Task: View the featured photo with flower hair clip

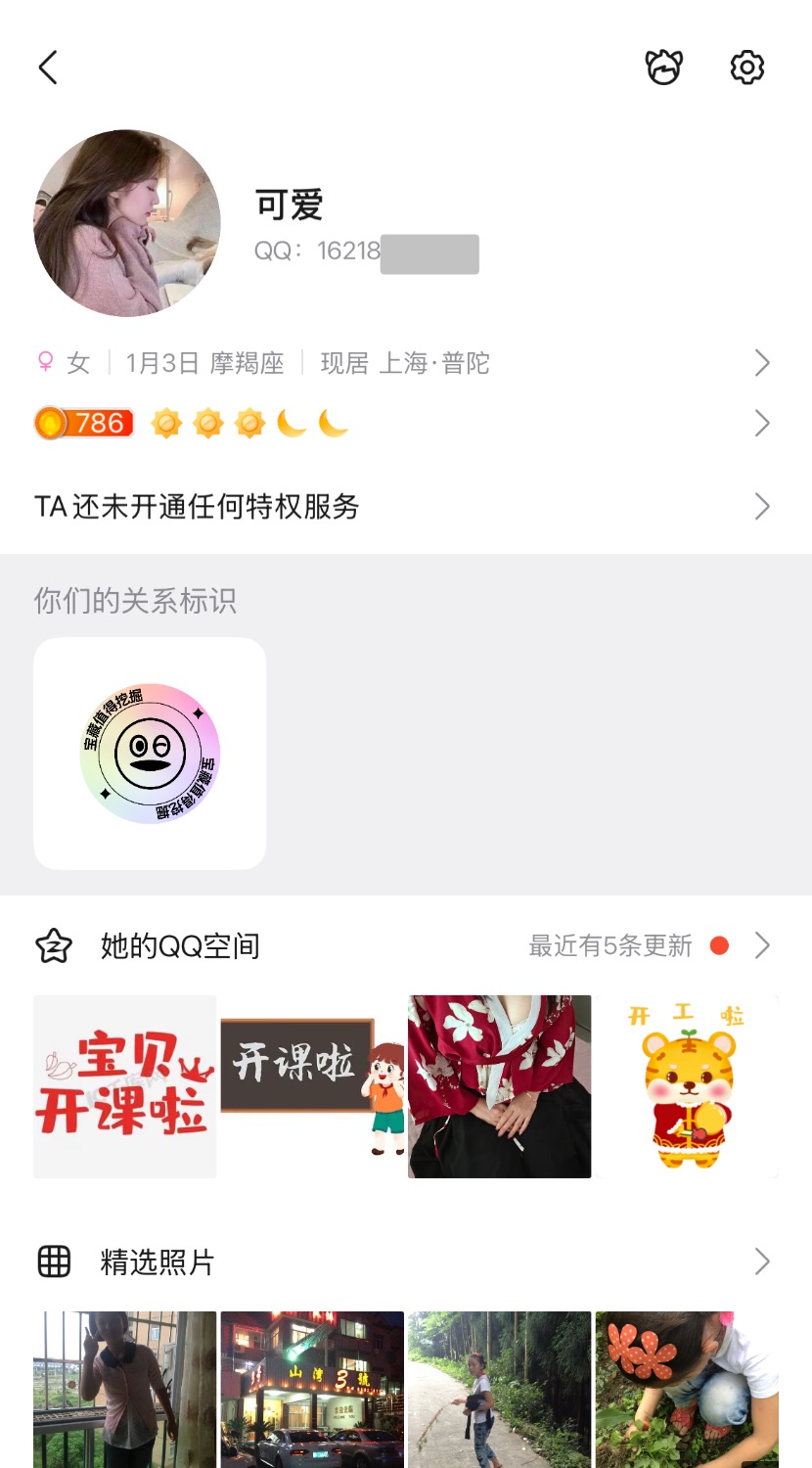Action: 687,1390
